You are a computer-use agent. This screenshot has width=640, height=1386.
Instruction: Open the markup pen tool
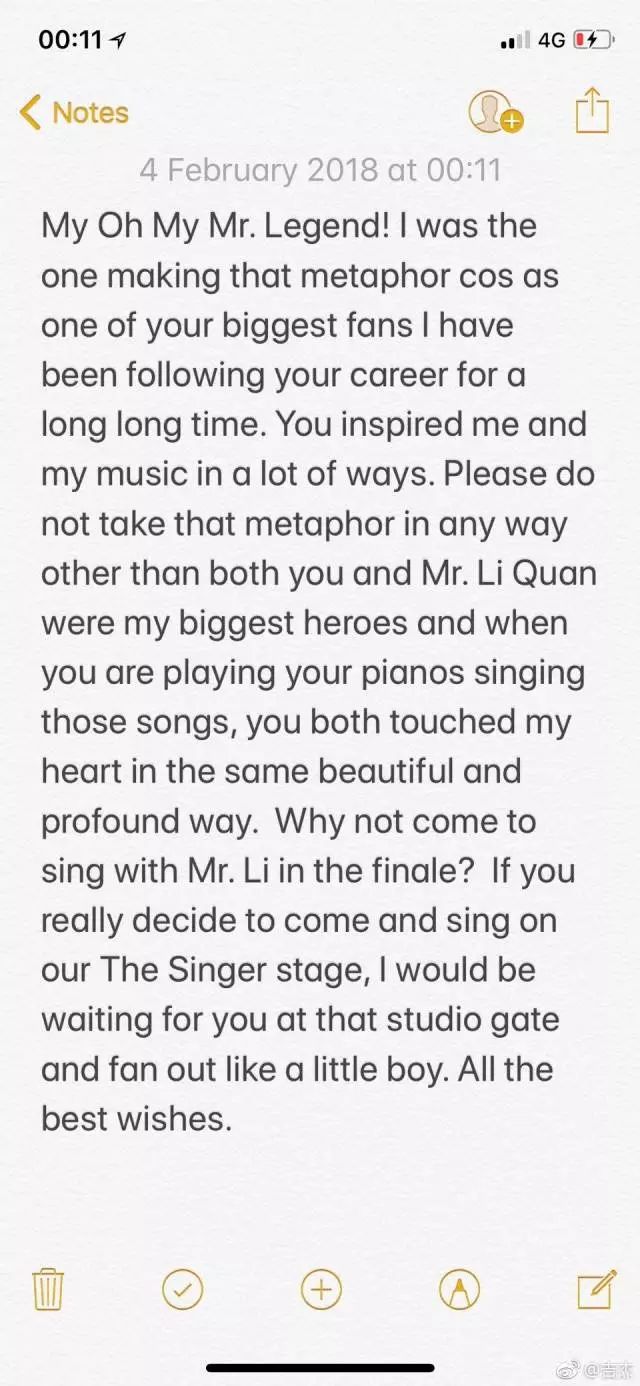459,1289
